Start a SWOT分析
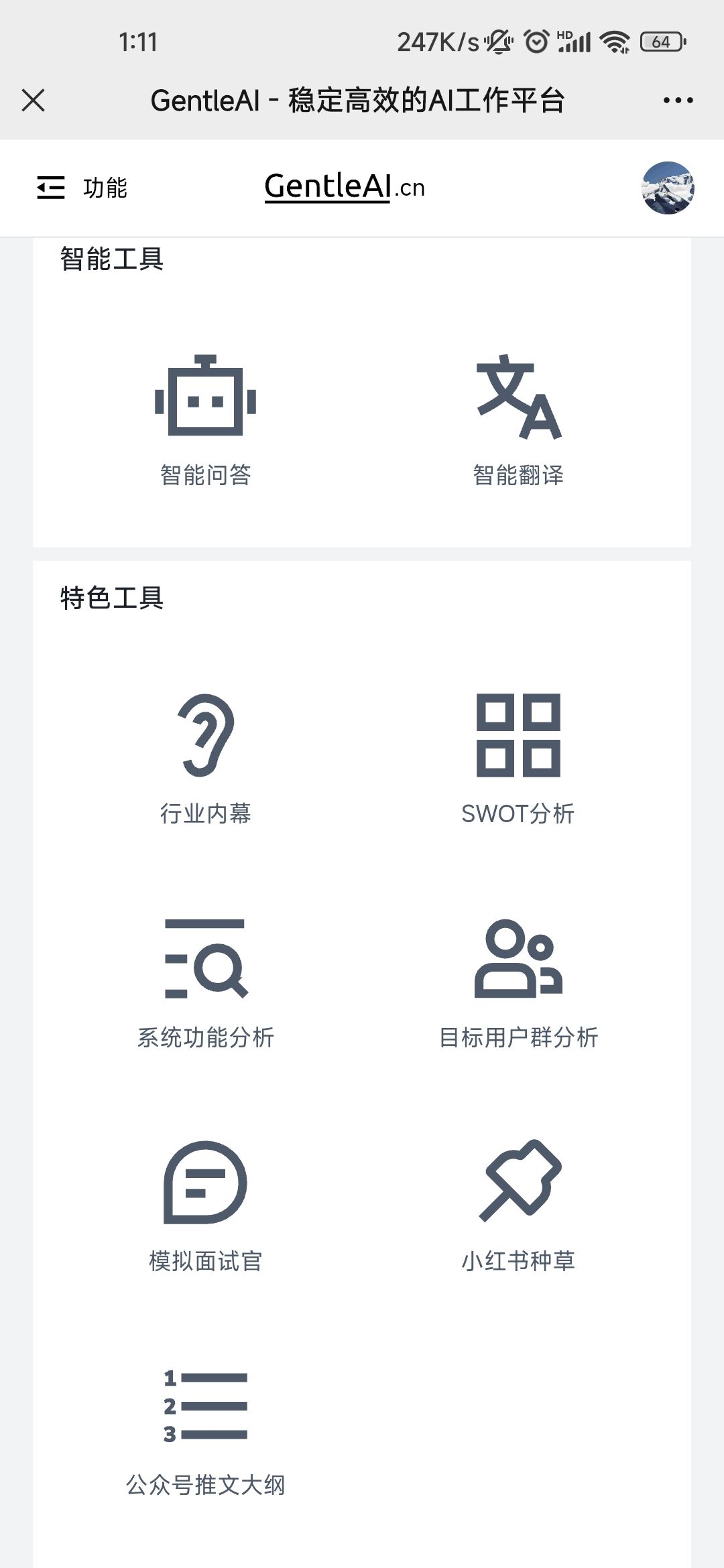Image resolution: width=724 pixels, height=1568 pixels. point(518,759)
